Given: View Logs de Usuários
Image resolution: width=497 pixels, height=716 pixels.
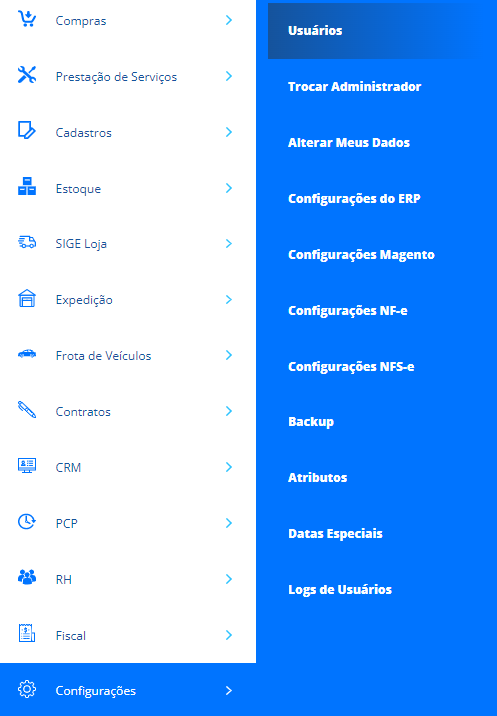Looking at the screenshot, I should 382,590.
